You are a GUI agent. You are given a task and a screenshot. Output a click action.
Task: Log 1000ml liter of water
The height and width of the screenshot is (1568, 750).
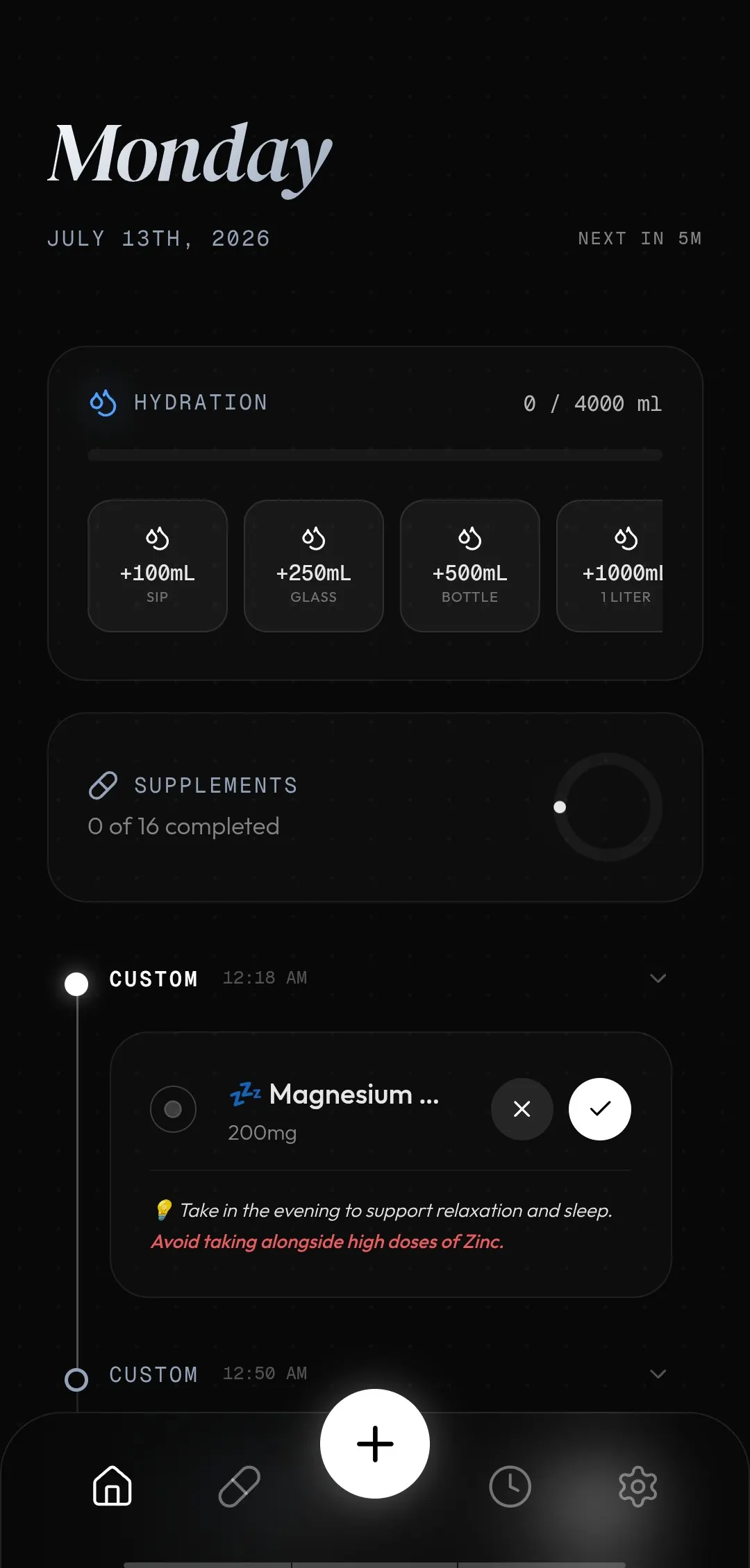[x=610, y=566]
